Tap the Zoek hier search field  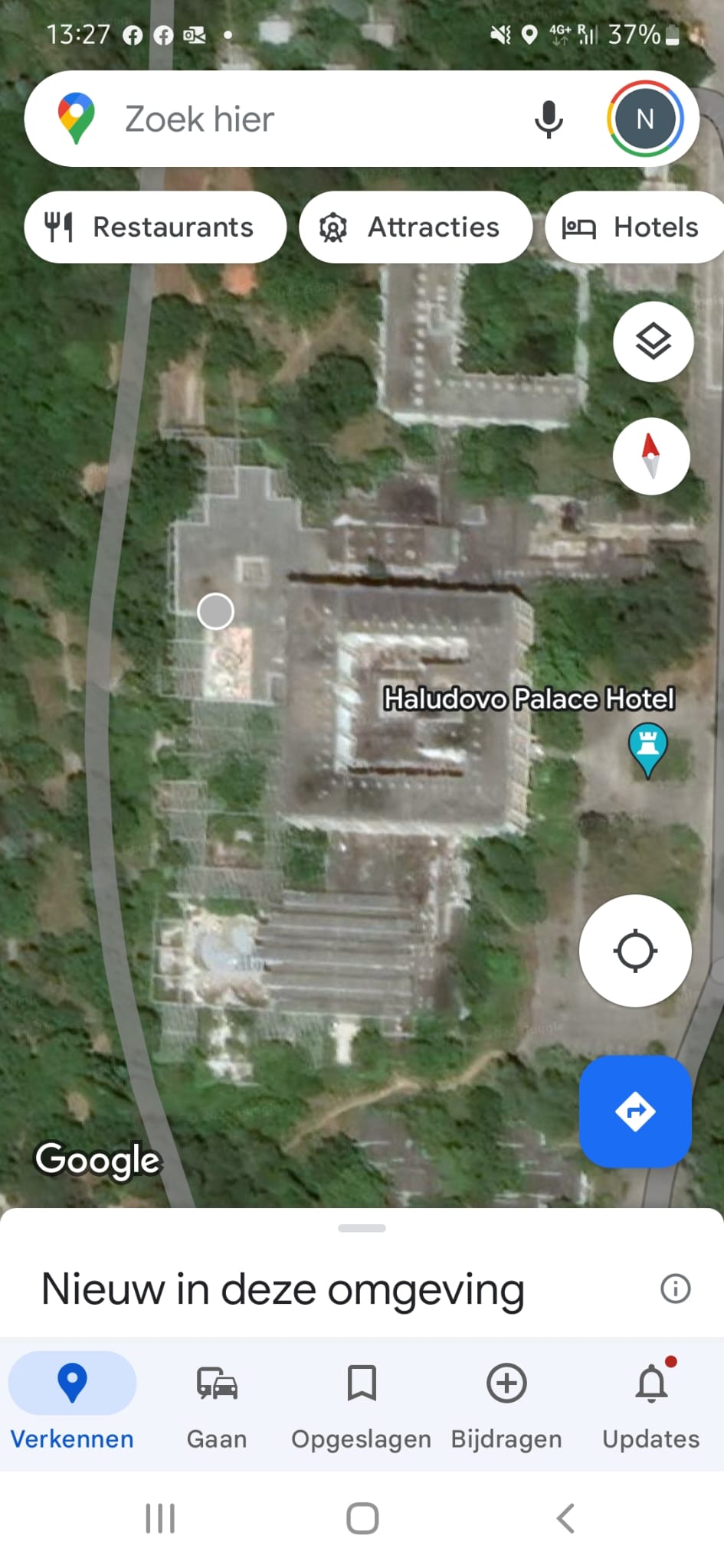[306, 119]
